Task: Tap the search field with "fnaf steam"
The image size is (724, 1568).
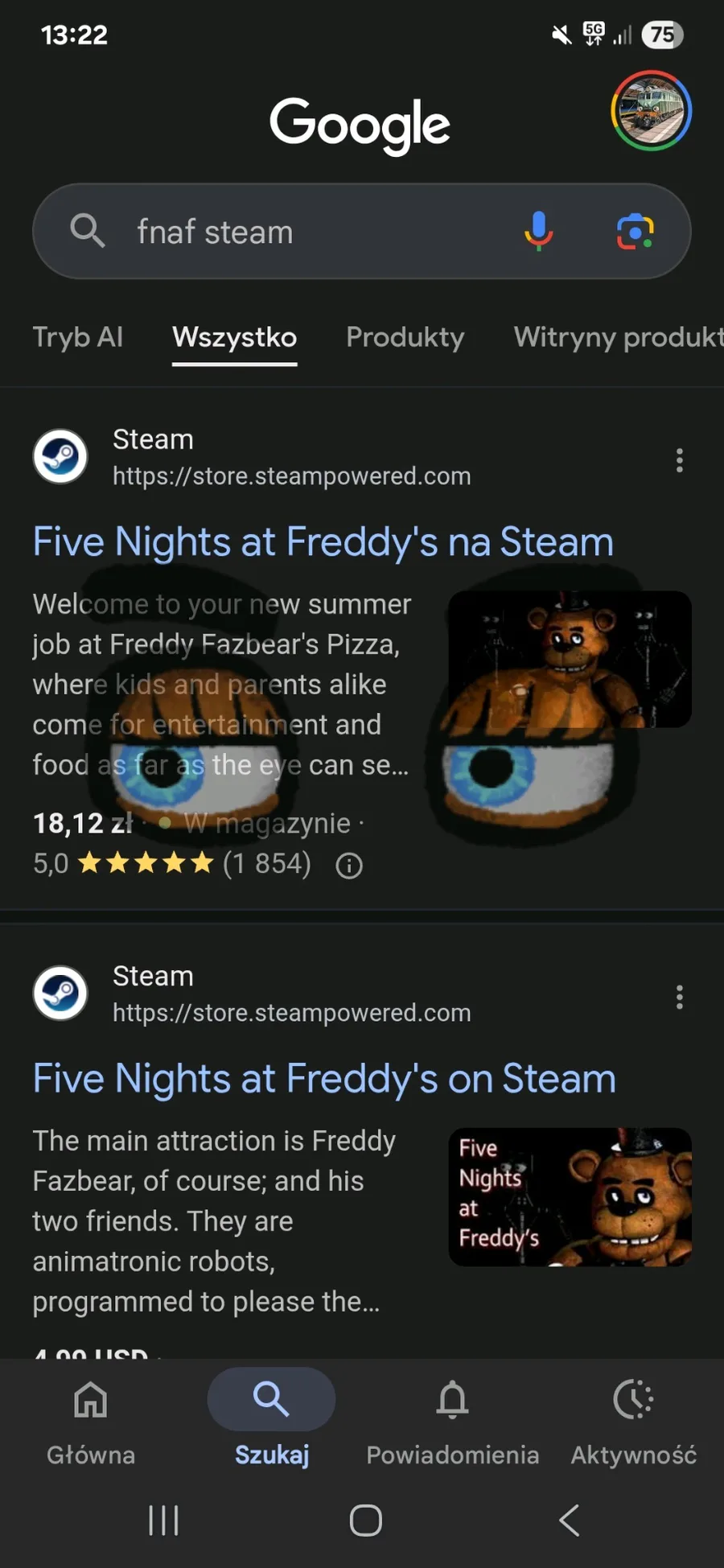Action: coord(306,232)
